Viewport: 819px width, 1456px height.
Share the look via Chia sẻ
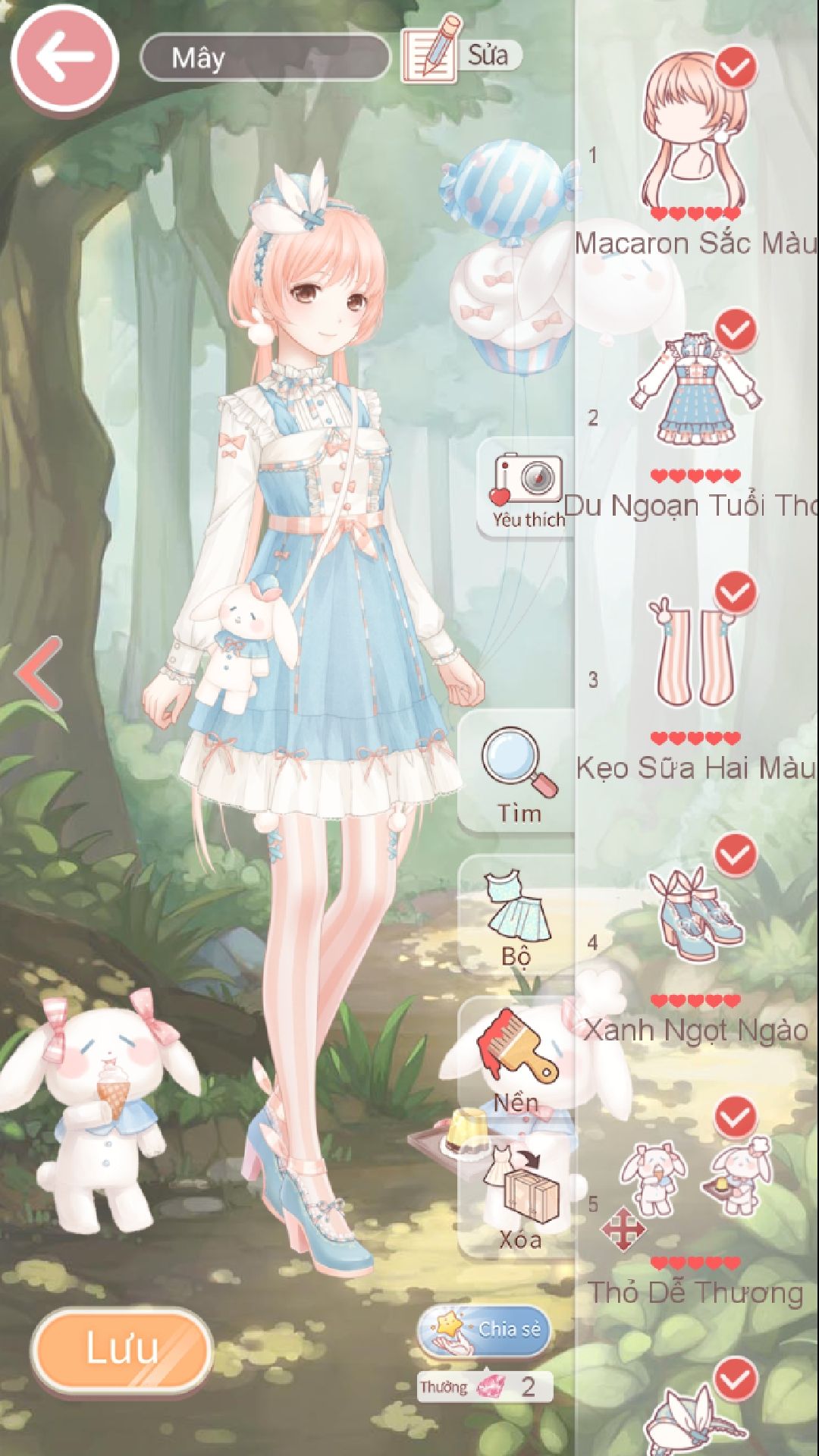coord(484,1329)
